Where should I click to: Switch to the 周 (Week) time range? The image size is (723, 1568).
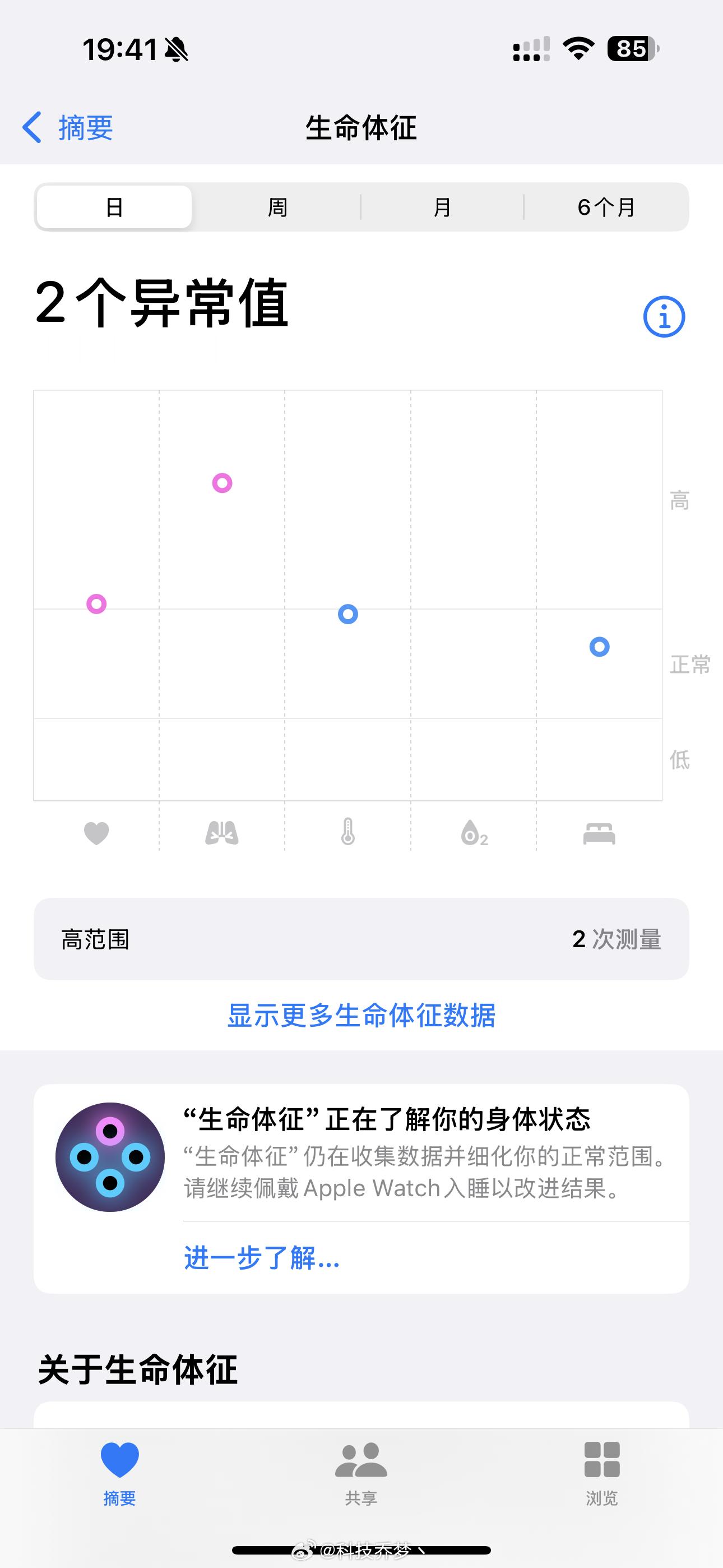click(x=277, y=207)
